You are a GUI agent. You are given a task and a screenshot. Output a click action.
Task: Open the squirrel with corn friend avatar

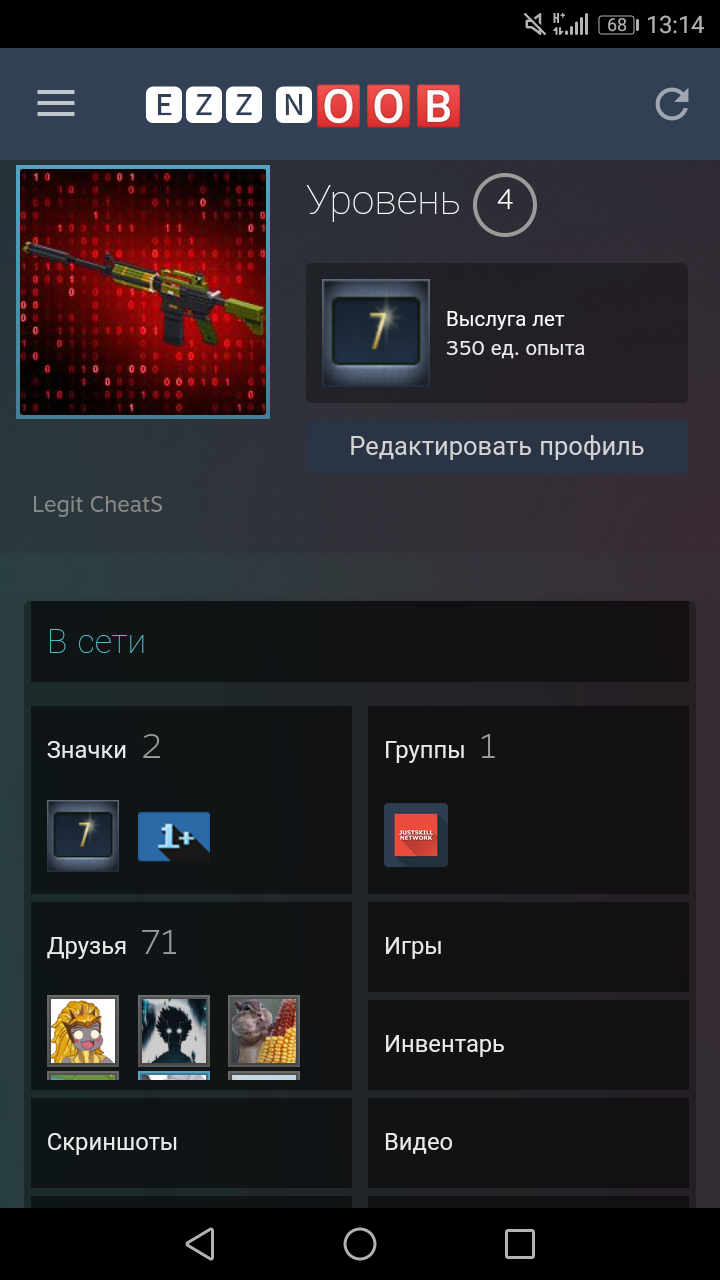[264, 1030]
